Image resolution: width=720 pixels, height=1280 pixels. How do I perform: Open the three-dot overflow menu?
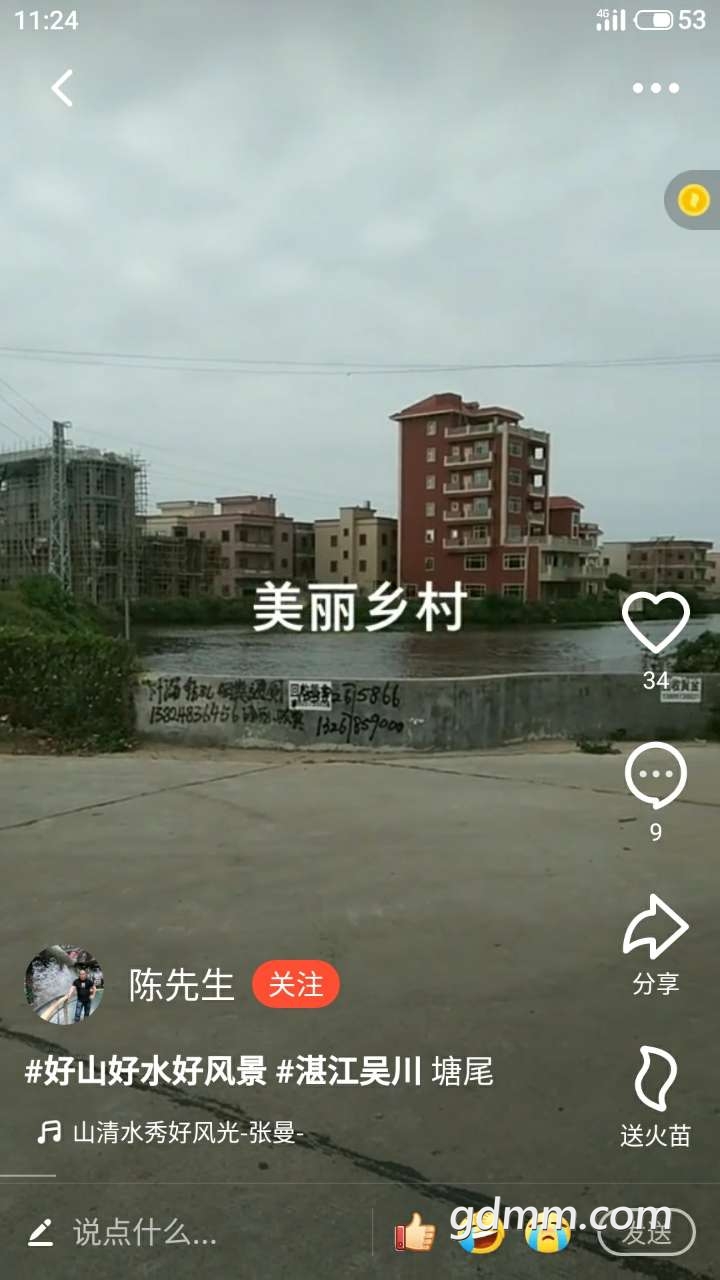point(655,88)
